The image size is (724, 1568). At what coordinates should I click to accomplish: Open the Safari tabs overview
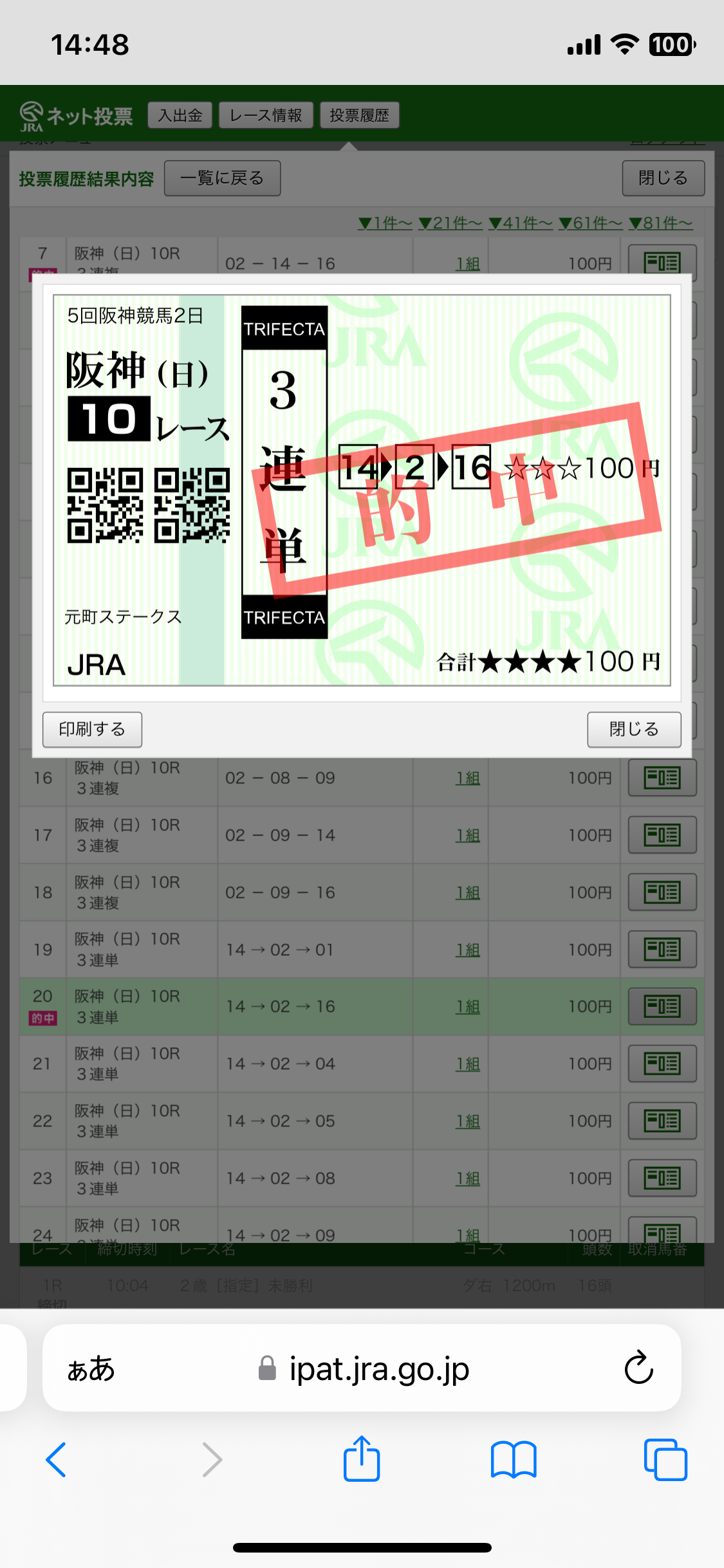[x=665, y=1459]
